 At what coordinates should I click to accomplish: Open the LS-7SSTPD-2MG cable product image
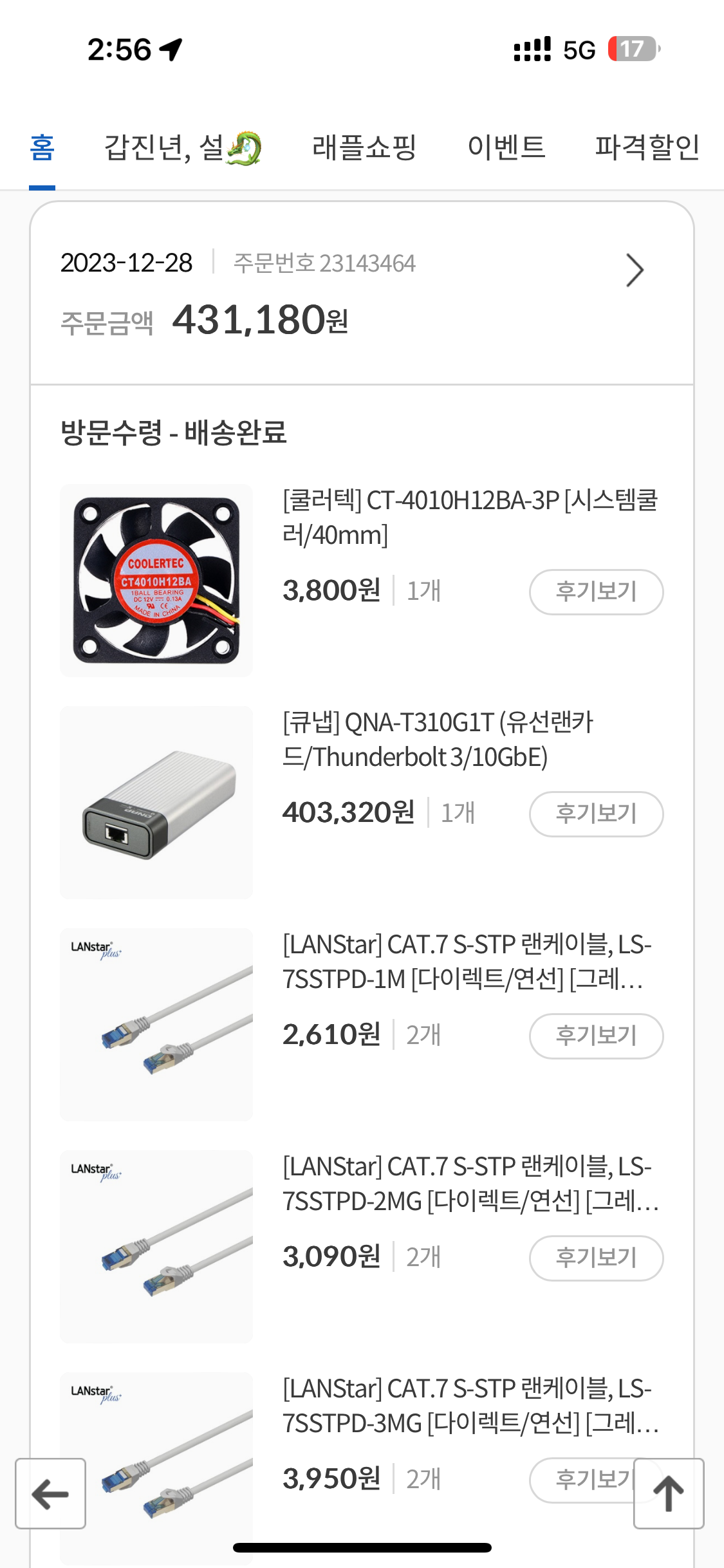tap(156, 1246)
